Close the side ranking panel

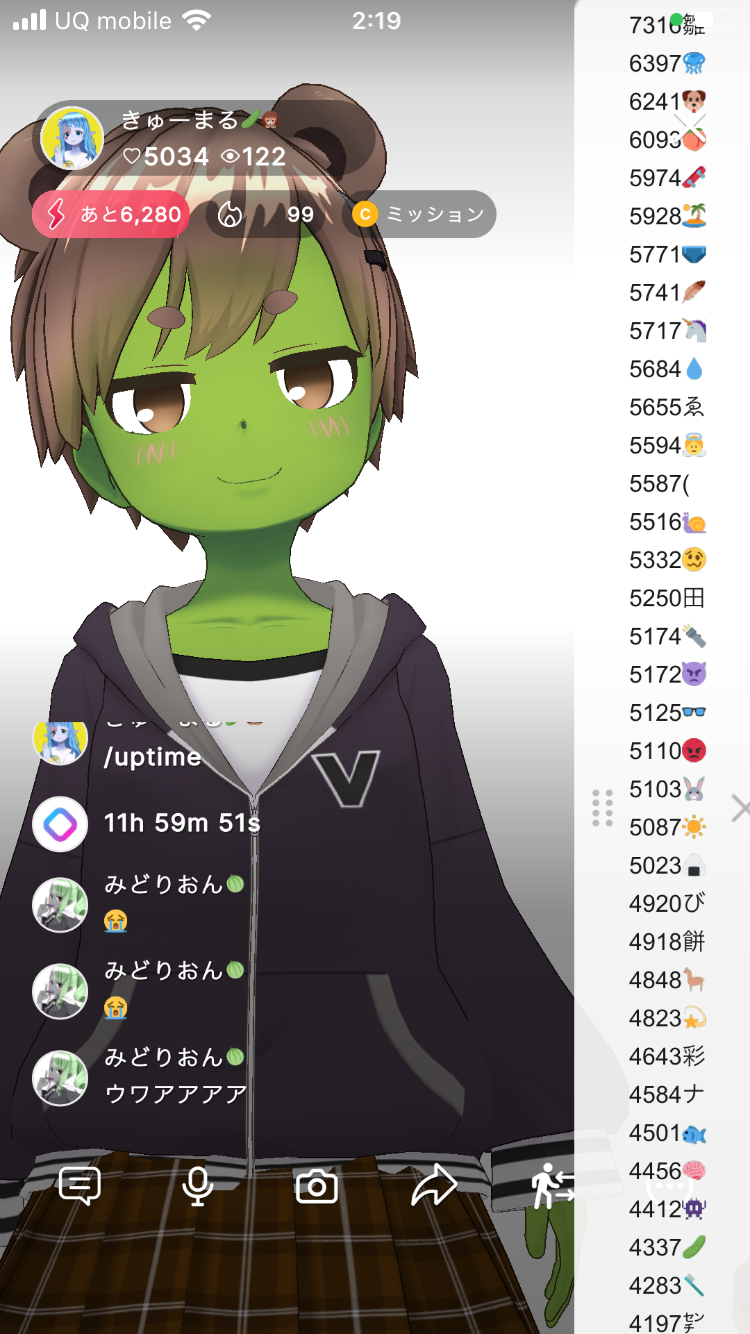739,808
